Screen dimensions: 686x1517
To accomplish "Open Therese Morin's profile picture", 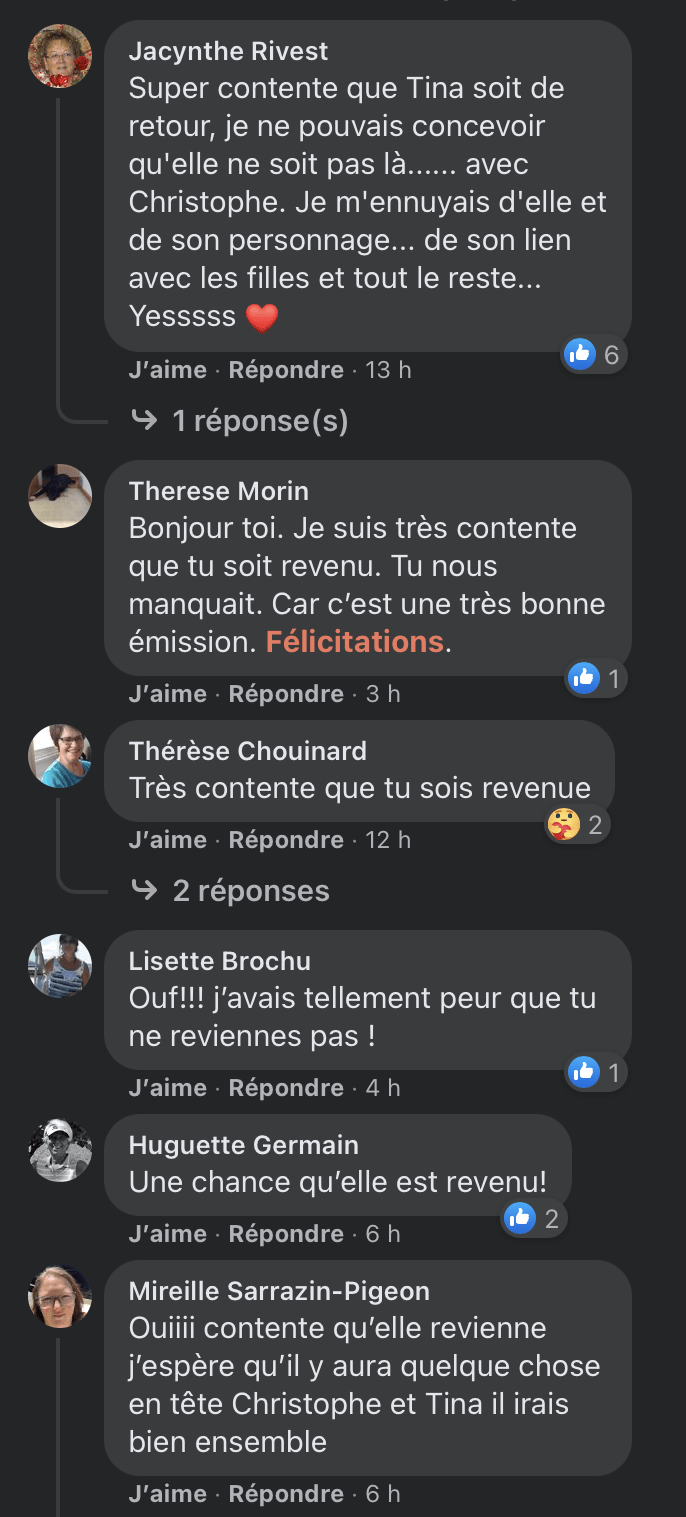I will 60,495.
